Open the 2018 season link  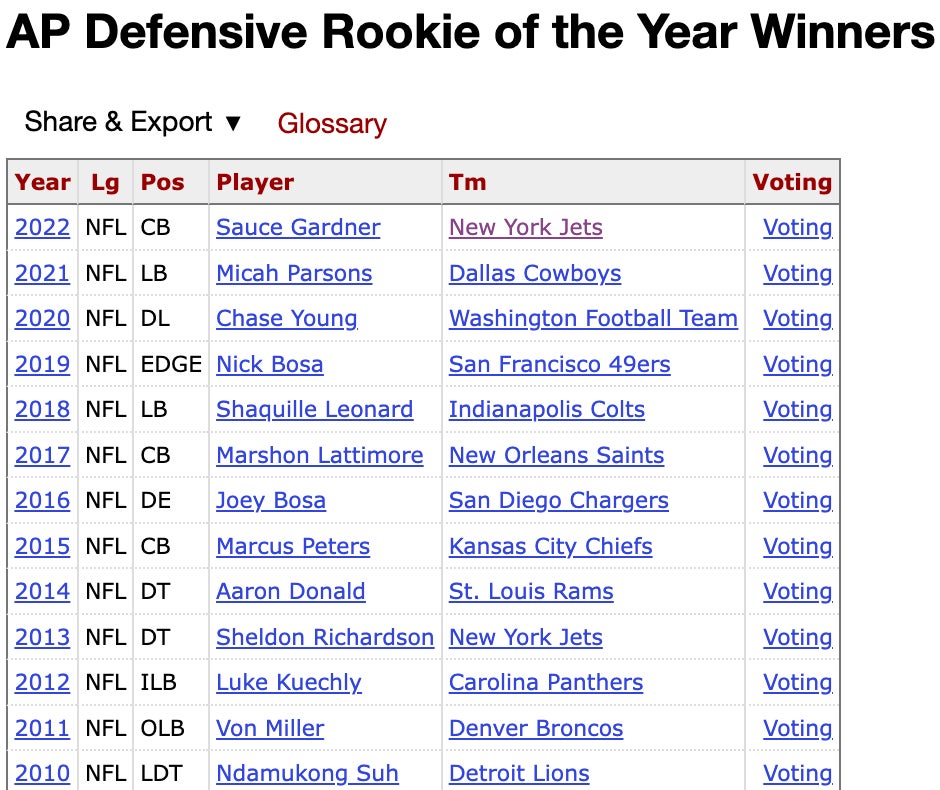pos(42,410)
